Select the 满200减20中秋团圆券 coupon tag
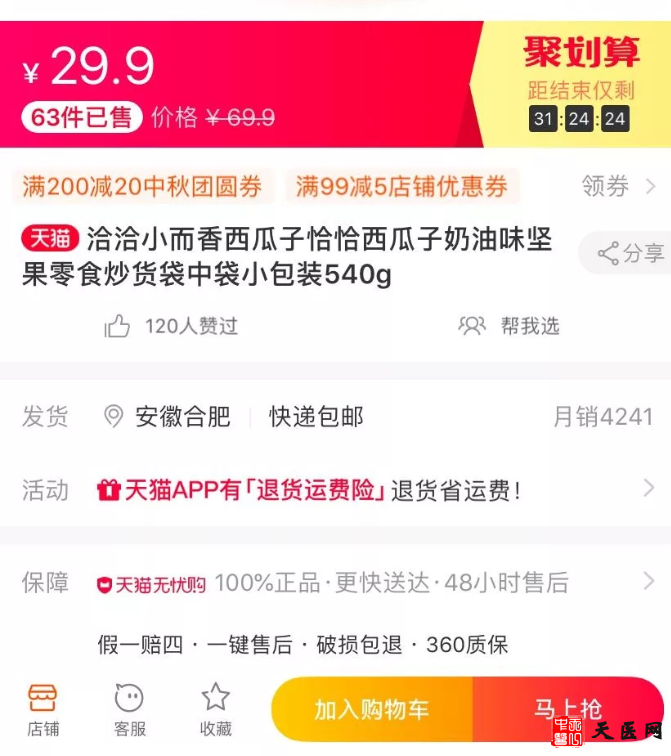Viewport: 671px width, 756px height. (x=142, y=186)
